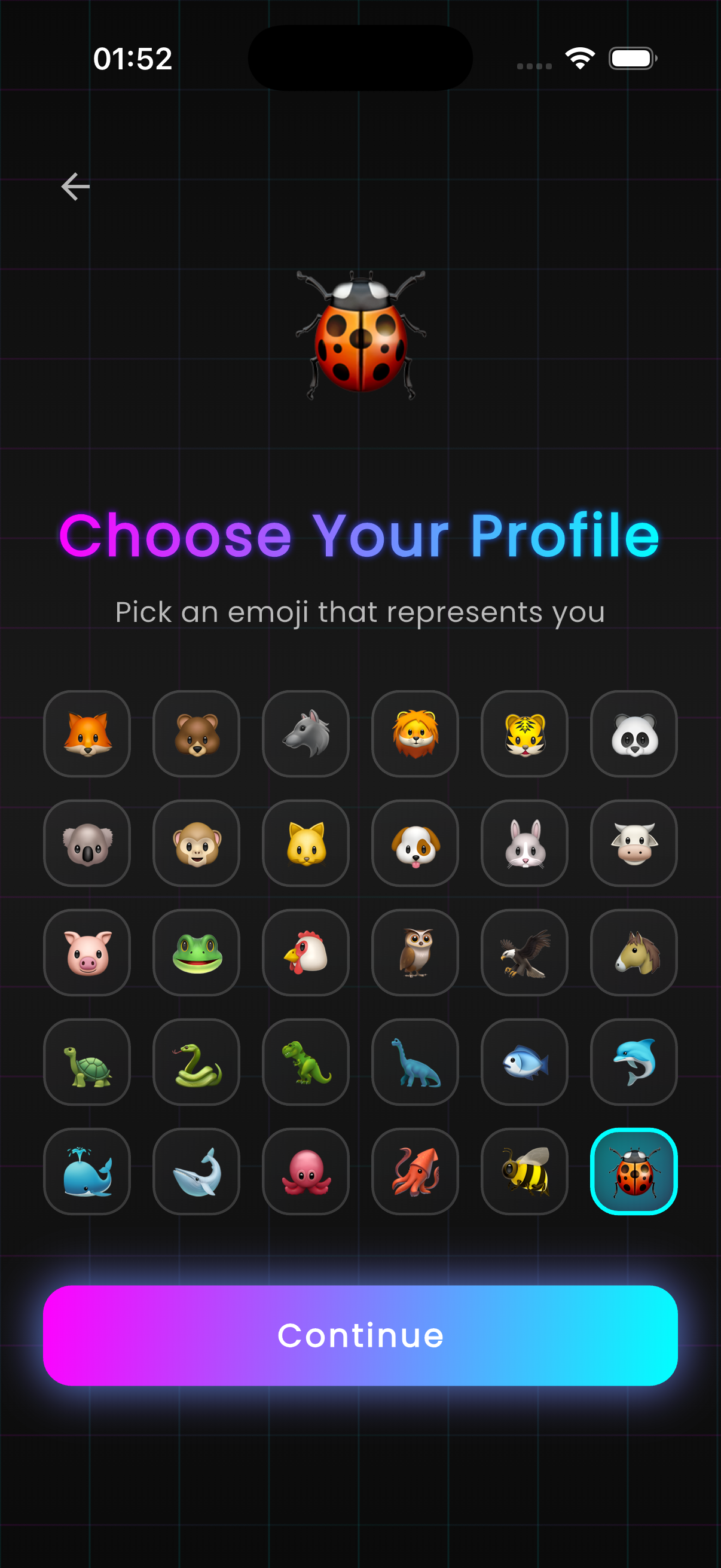Select the rabbit face emoji

click(x=524, y=843)
